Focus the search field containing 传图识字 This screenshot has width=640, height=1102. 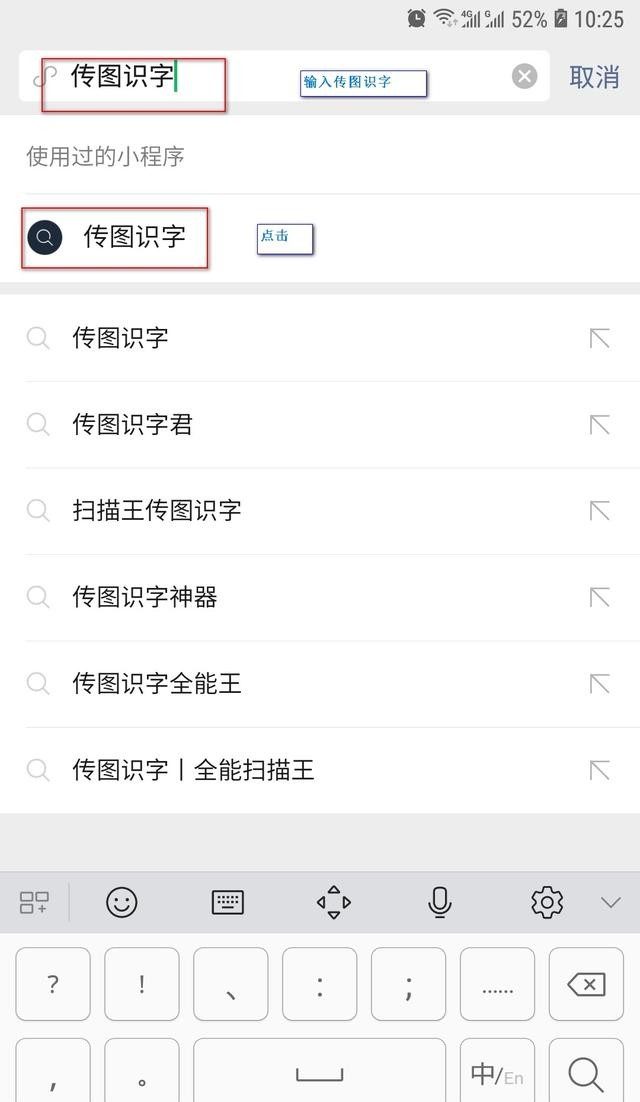(x=284, y=76)
